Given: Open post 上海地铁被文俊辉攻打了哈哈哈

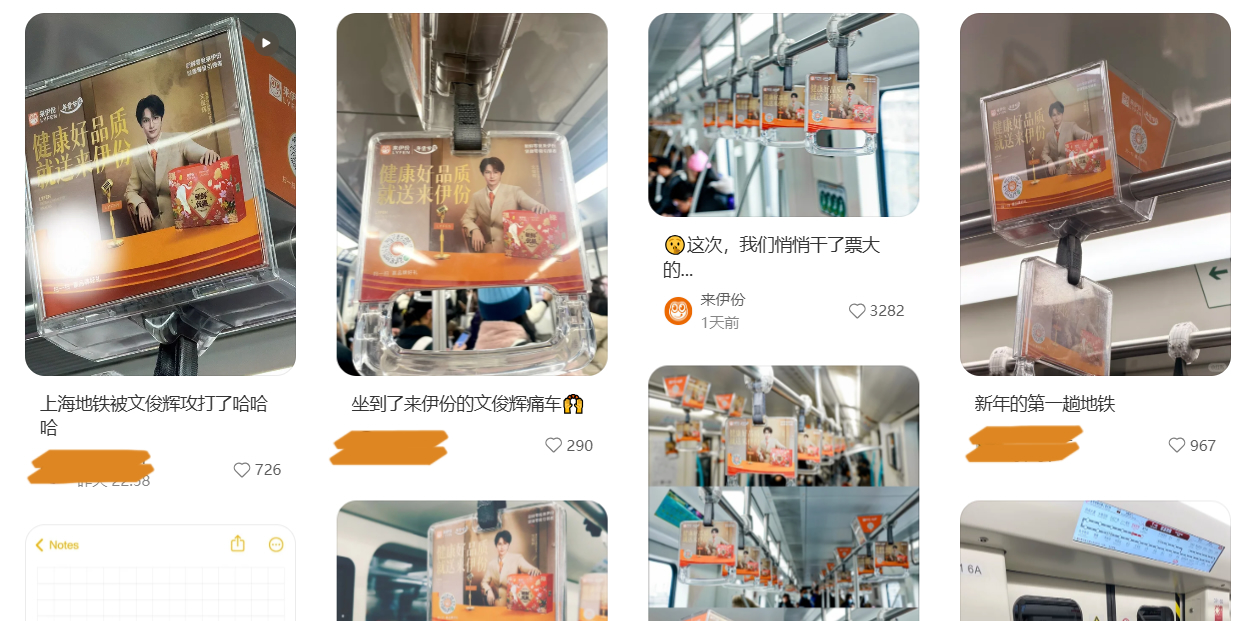Looking at the screenshot, I should 160,194.
